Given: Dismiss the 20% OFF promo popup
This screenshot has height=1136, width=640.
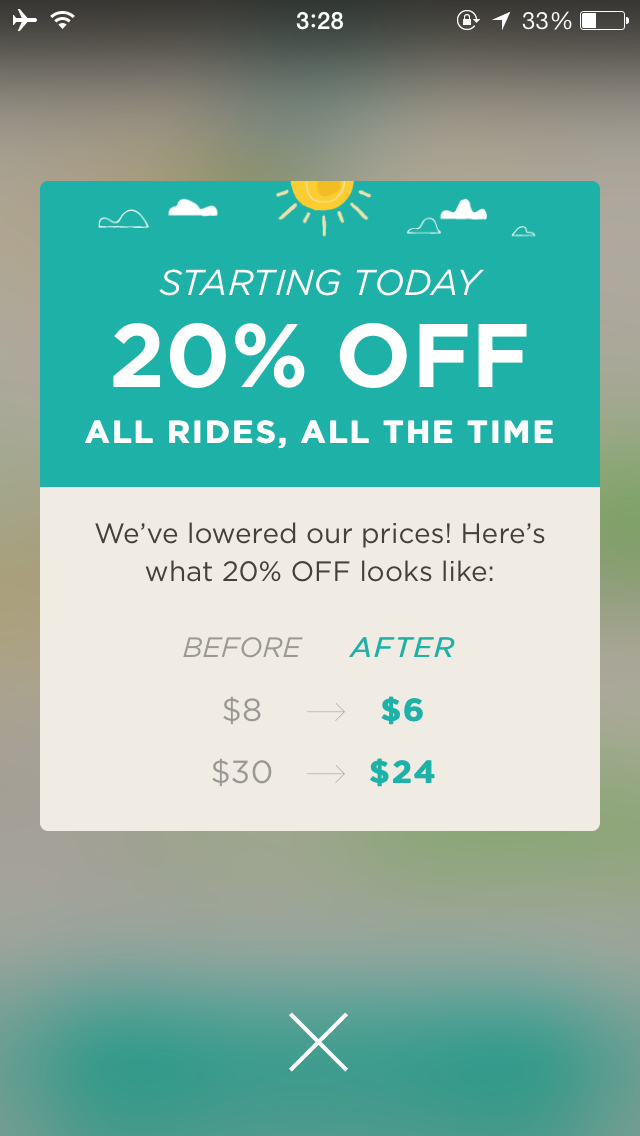Looking at the screenshot, I should pos(319,1042).
